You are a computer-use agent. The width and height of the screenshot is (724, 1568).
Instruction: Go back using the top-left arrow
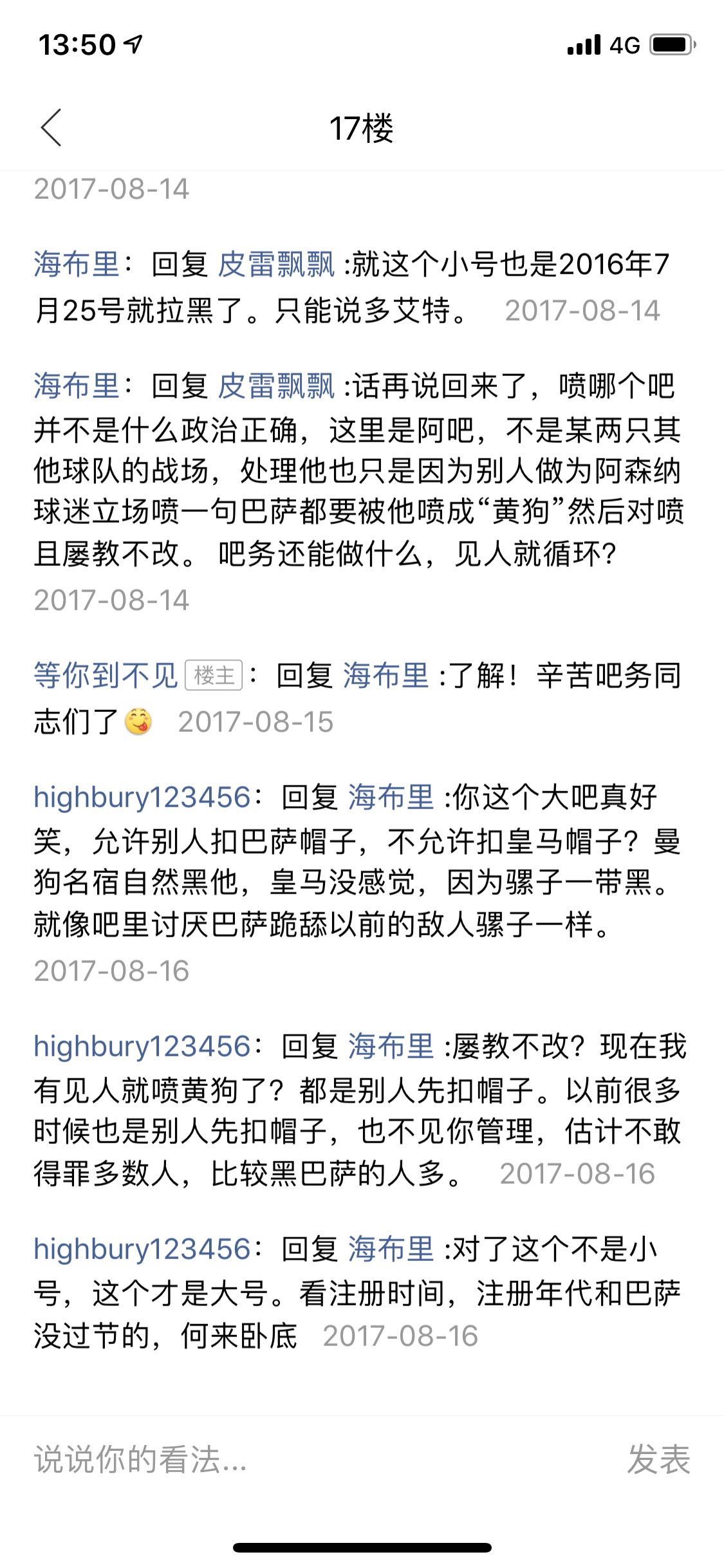(51, 127)
